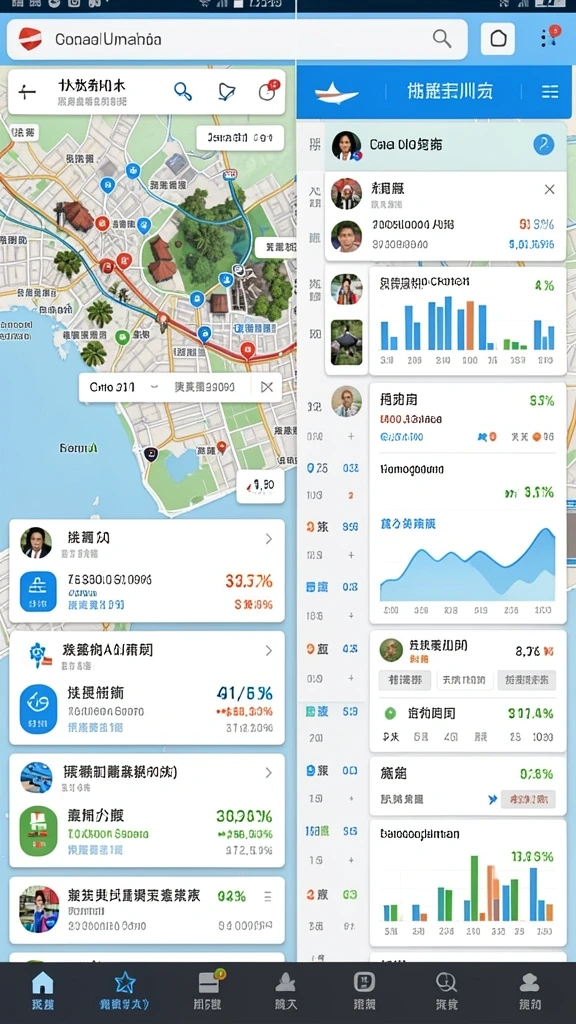Tap the red map pin on the highlighted red road

click(248, 350)
